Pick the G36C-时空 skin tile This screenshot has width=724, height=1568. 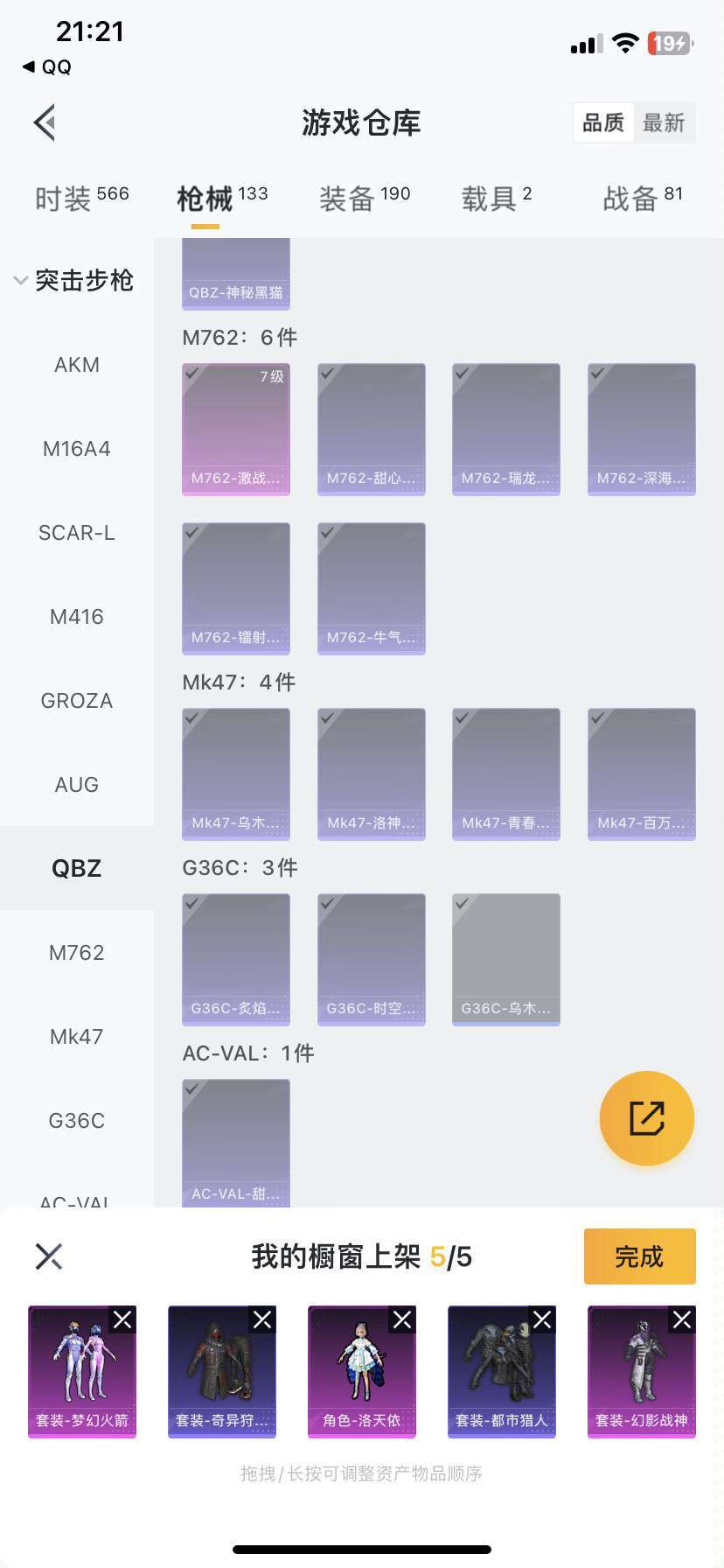tap(372, 960)
